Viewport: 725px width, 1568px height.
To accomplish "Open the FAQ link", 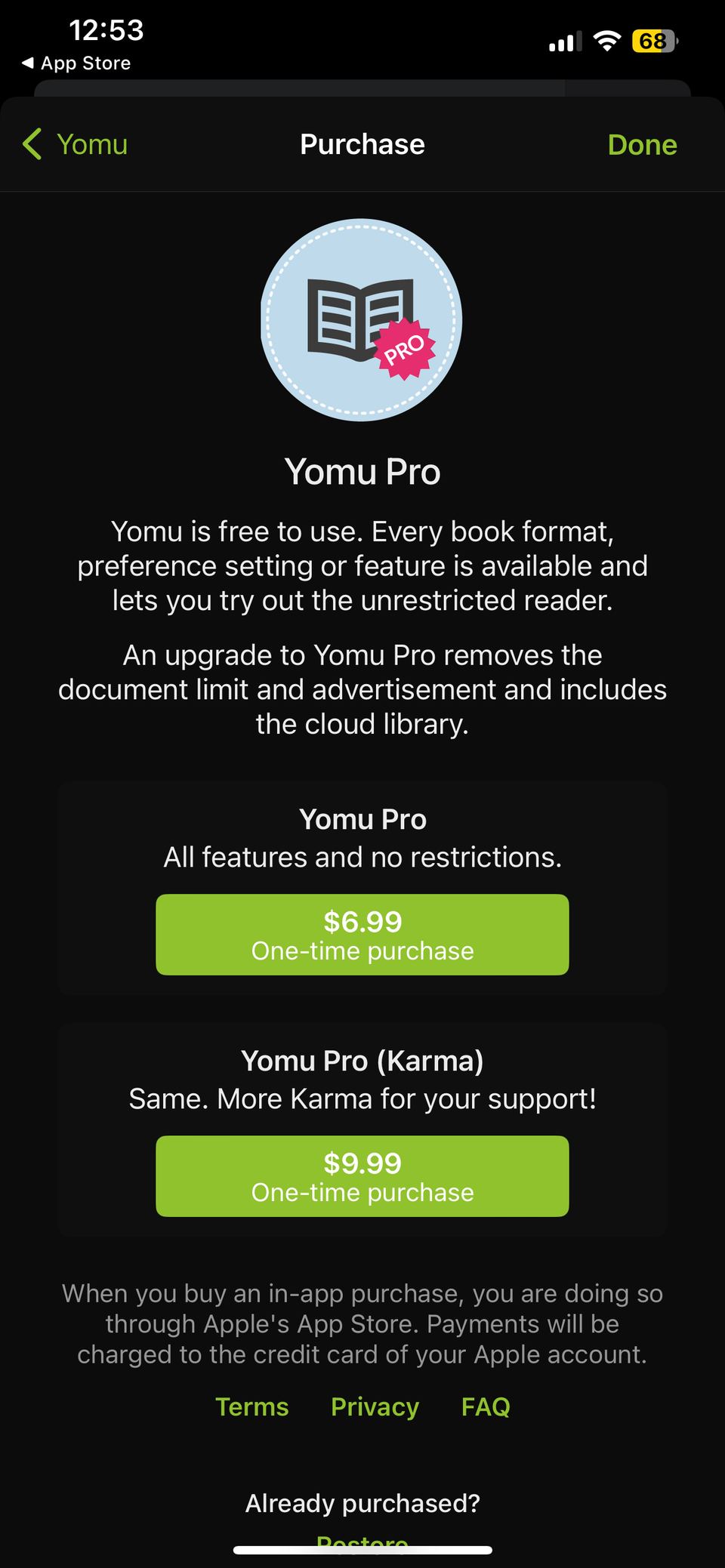I will tap(486, 1407).
